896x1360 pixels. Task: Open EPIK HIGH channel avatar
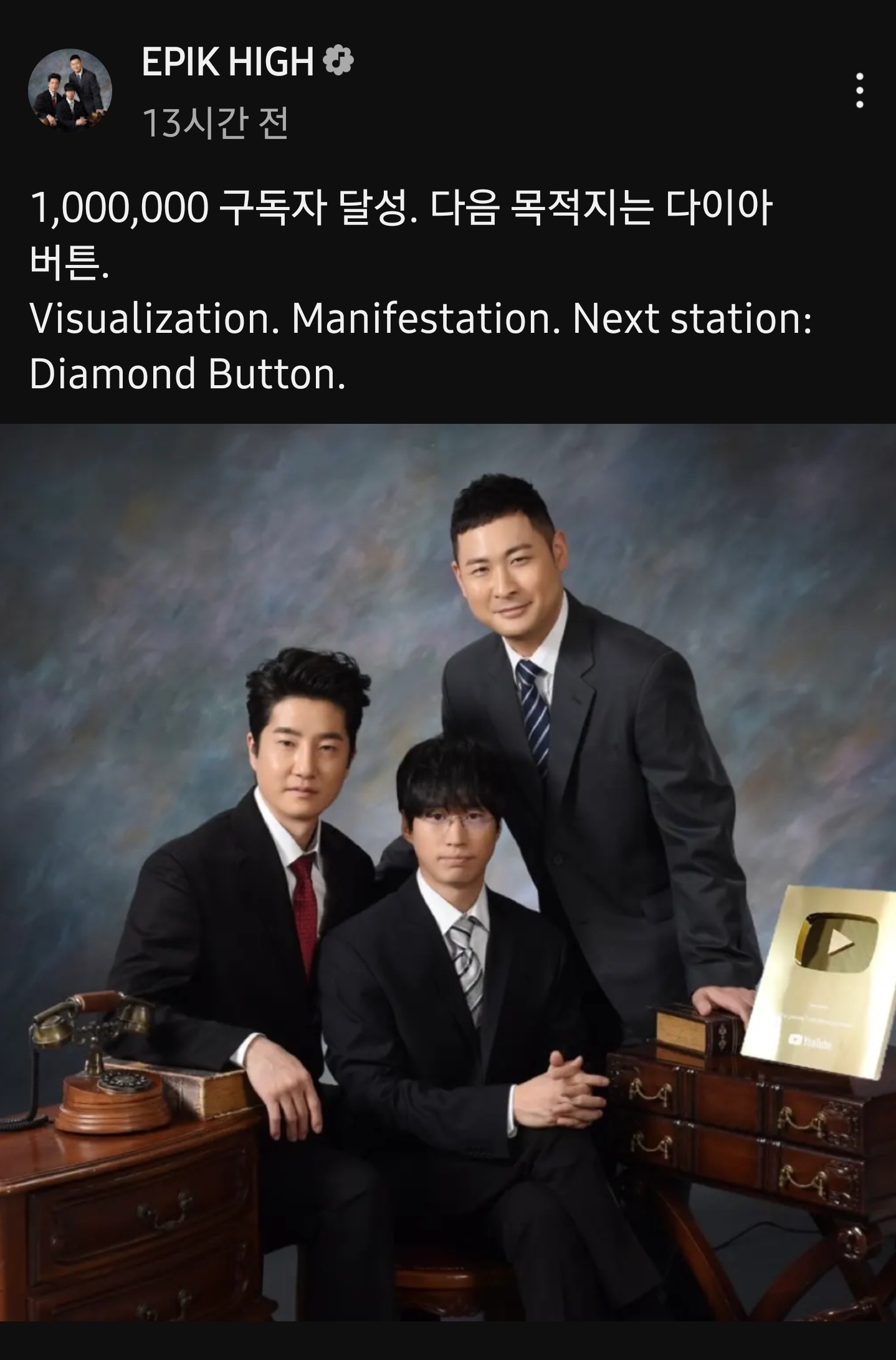(70, 90)
